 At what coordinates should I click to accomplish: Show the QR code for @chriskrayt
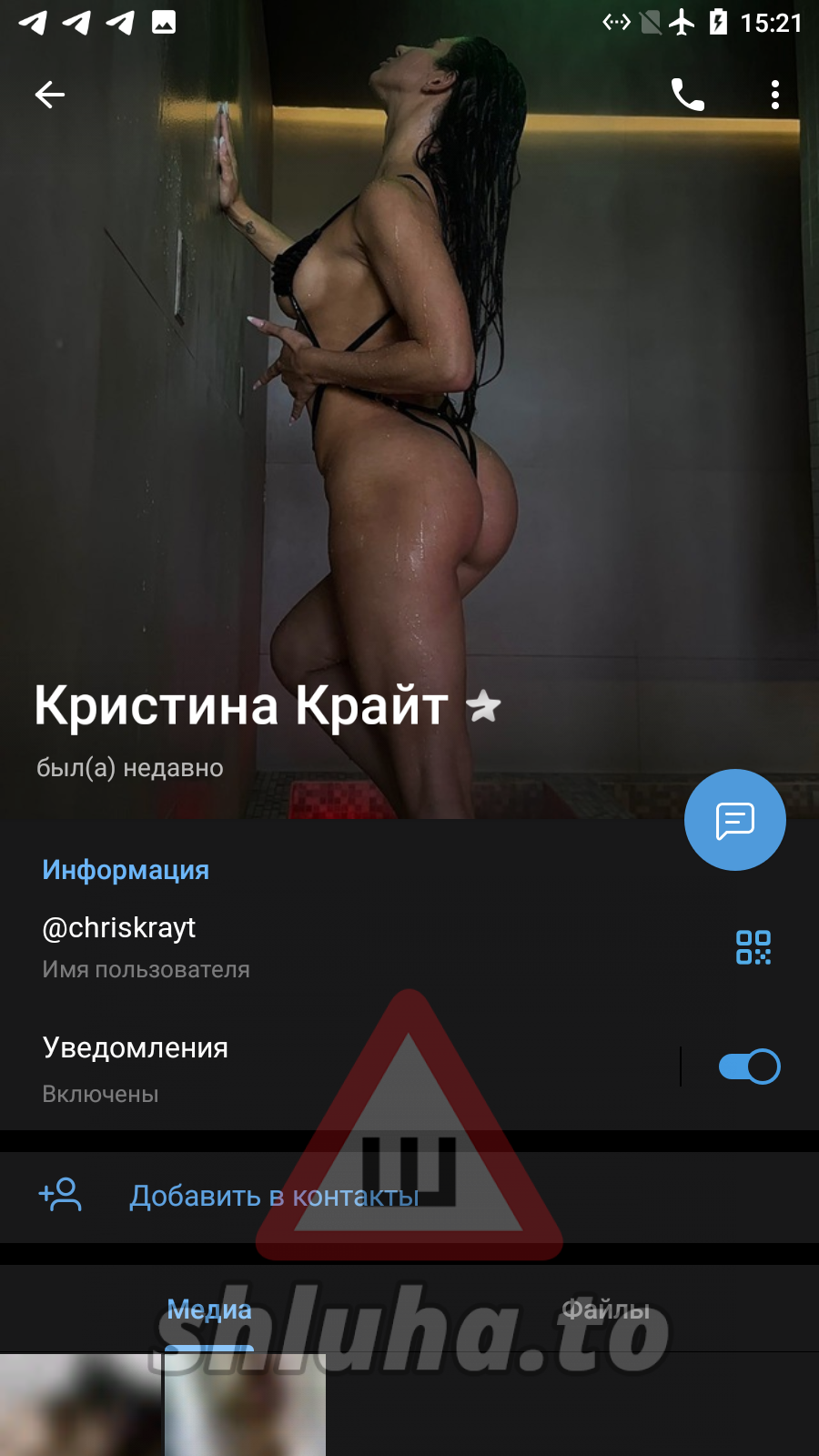tap(753, 947)
